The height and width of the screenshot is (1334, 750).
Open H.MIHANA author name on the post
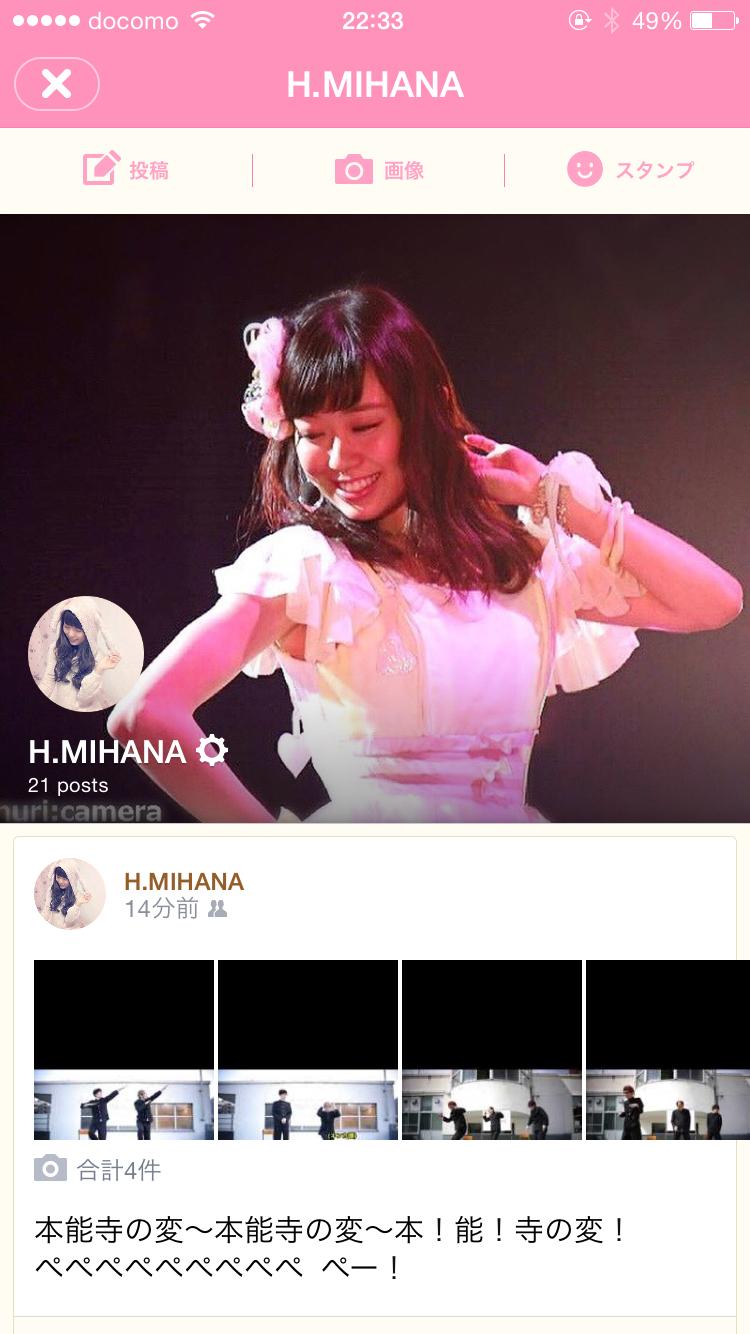click(184, 881)
